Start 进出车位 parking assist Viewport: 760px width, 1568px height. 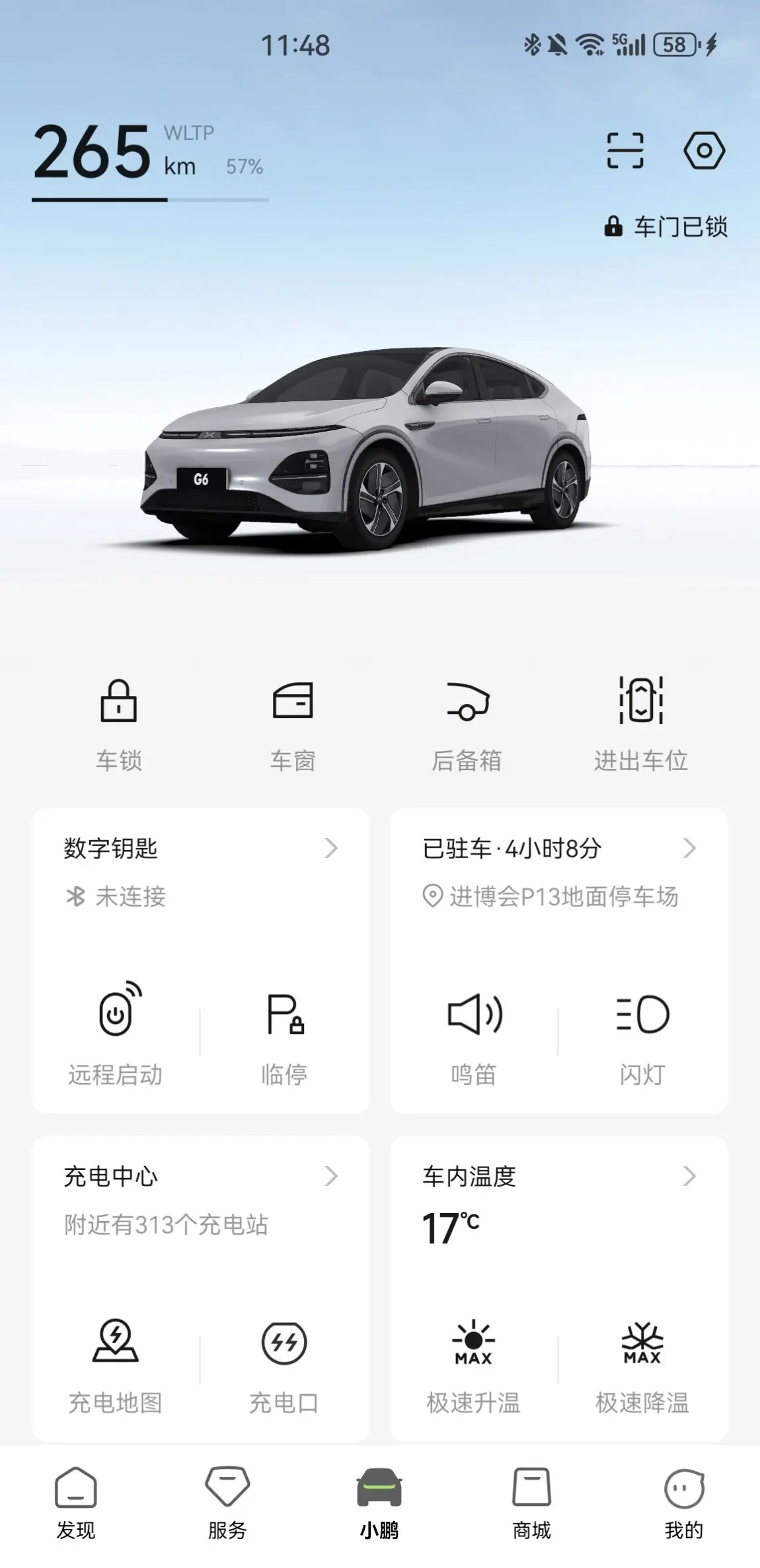[640, 723]
